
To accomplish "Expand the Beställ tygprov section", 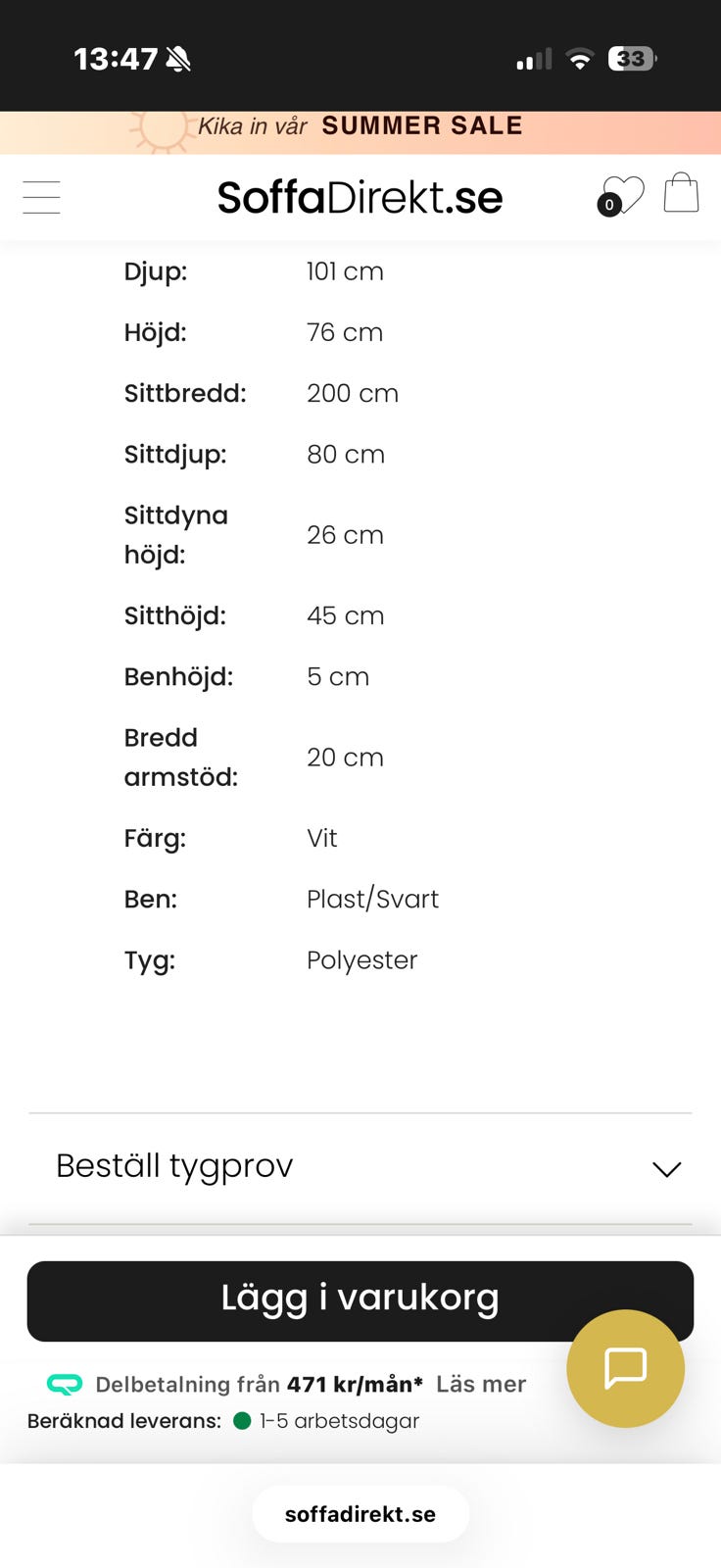I will pos(360,1168).
